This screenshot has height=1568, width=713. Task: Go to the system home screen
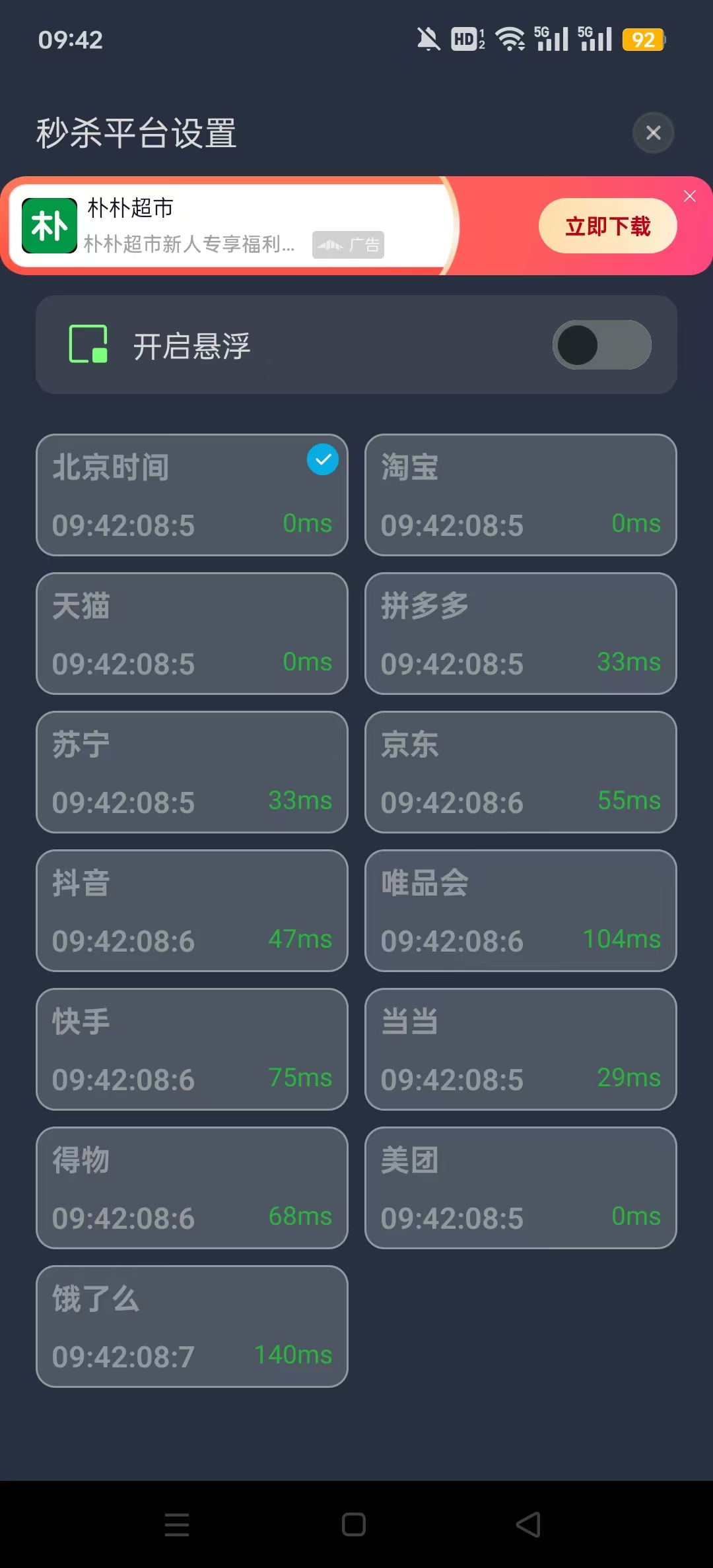click(354, 1524)
